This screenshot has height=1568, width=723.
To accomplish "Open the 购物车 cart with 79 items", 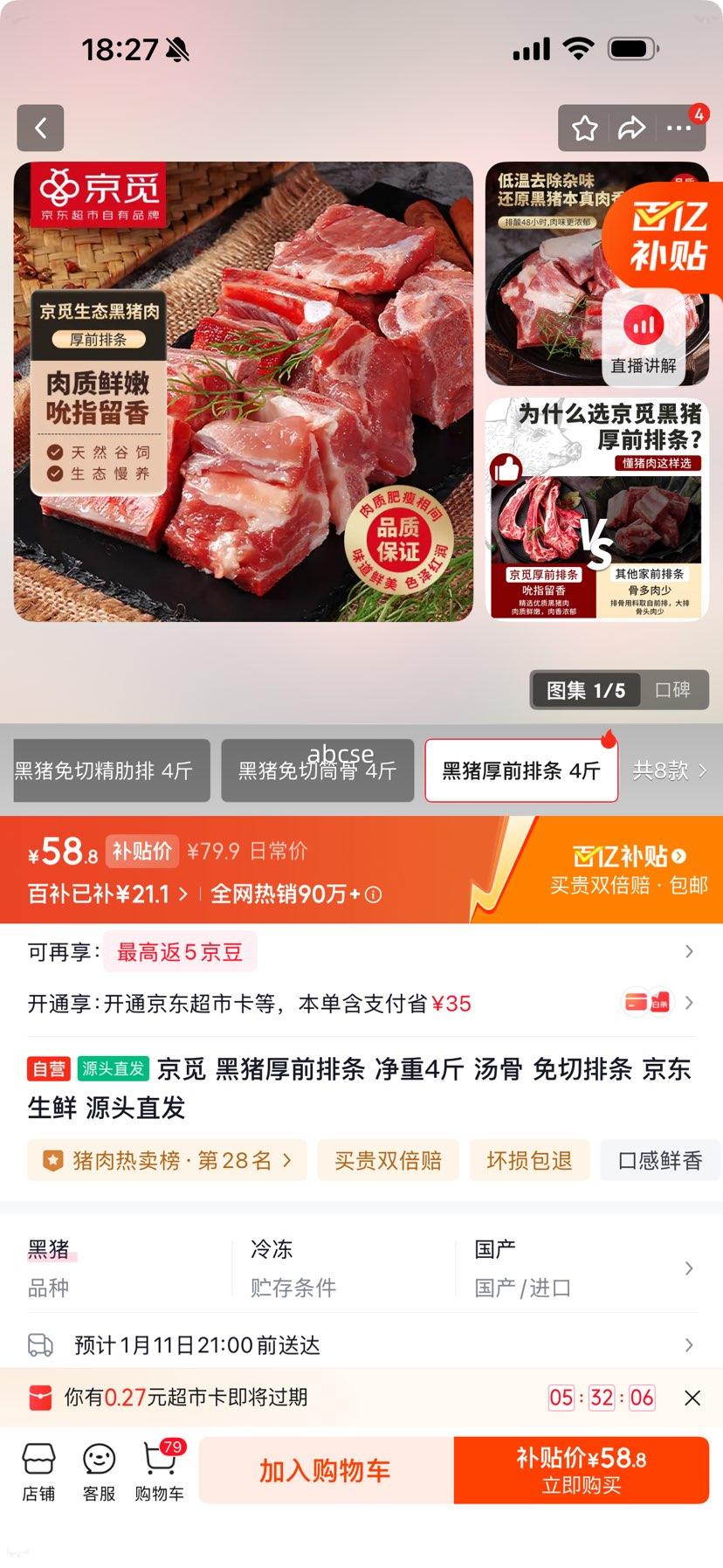I will coord(157,1470).
